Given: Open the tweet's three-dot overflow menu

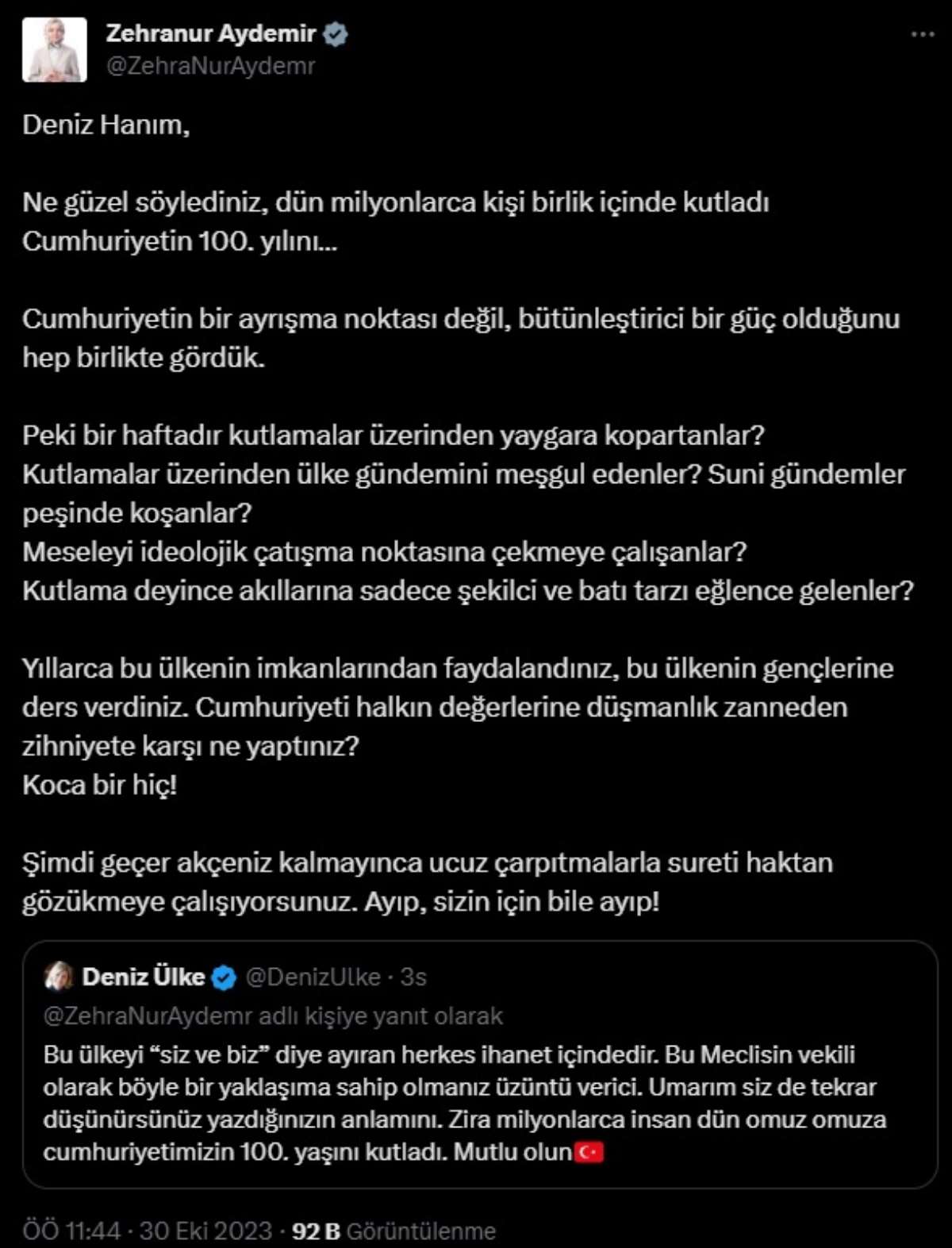Looking at the screenshot, I should pyautogui.click(x=922, y=35).
